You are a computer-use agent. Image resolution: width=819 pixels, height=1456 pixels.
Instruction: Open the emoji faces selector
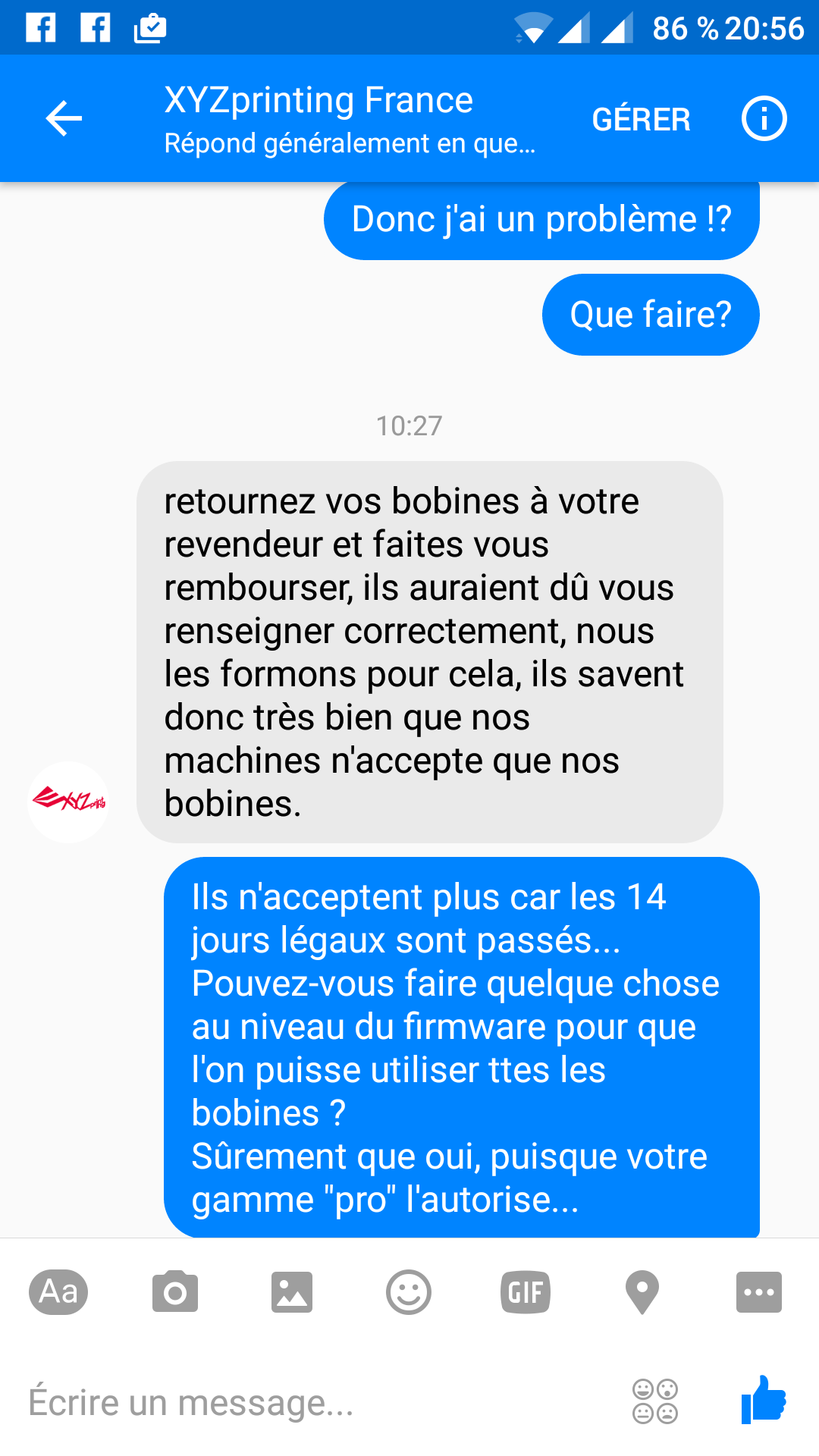pos(655,1401)
